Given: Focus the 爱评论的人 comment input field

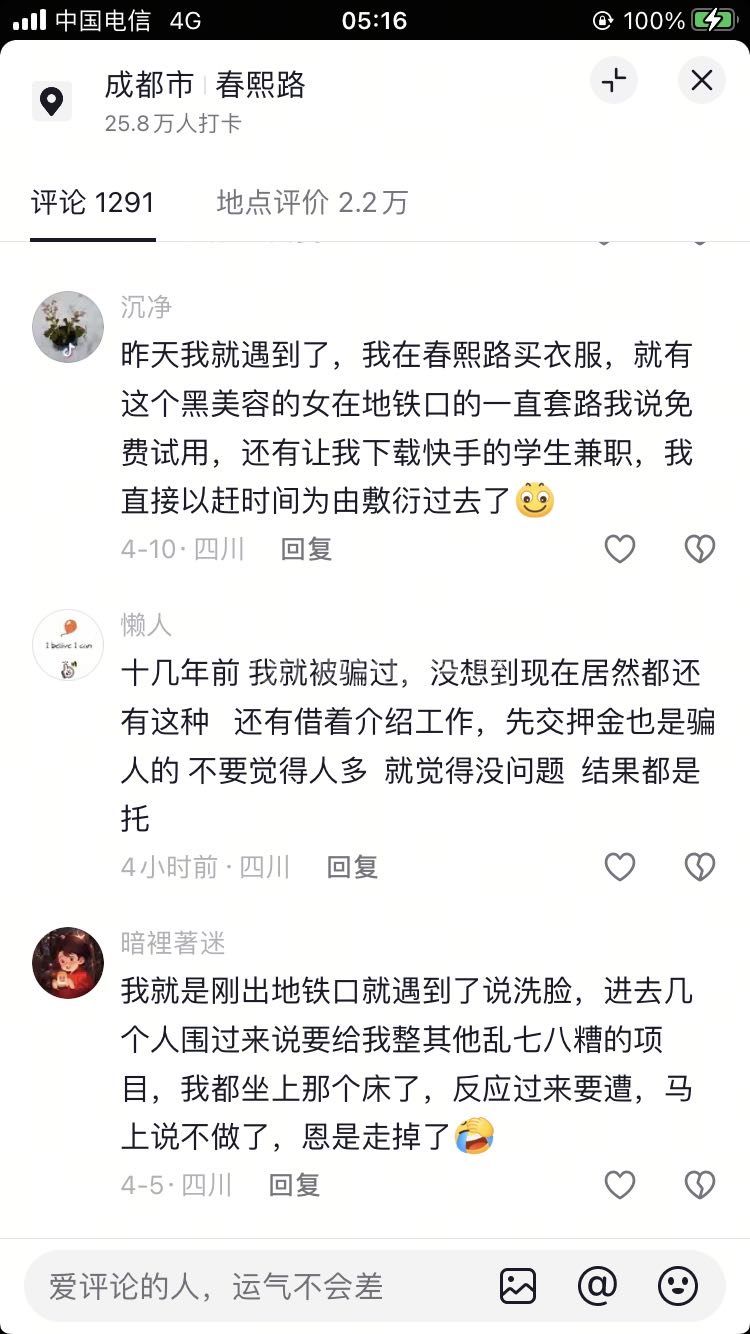Looking at the screenshot, I should [x=250, y=1286].
